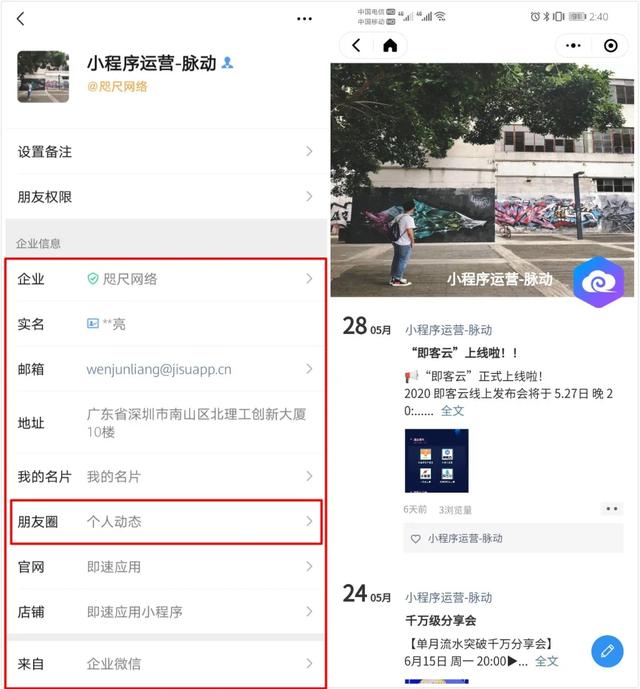
Task: Open the image thumbnail of the 即客云 post
Action: coord(436,460)
